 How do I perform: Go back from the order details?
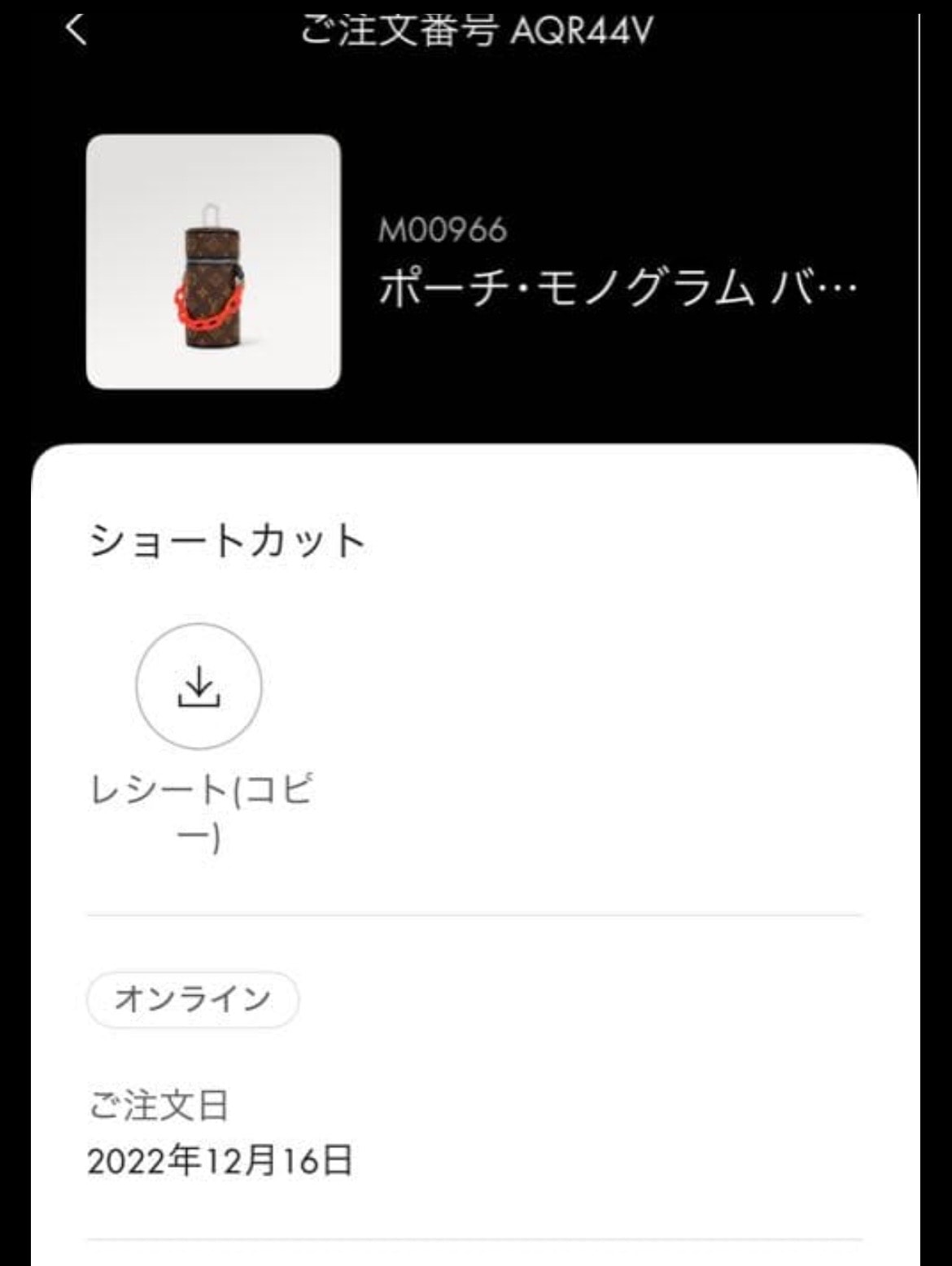click(x=76, y=30)
